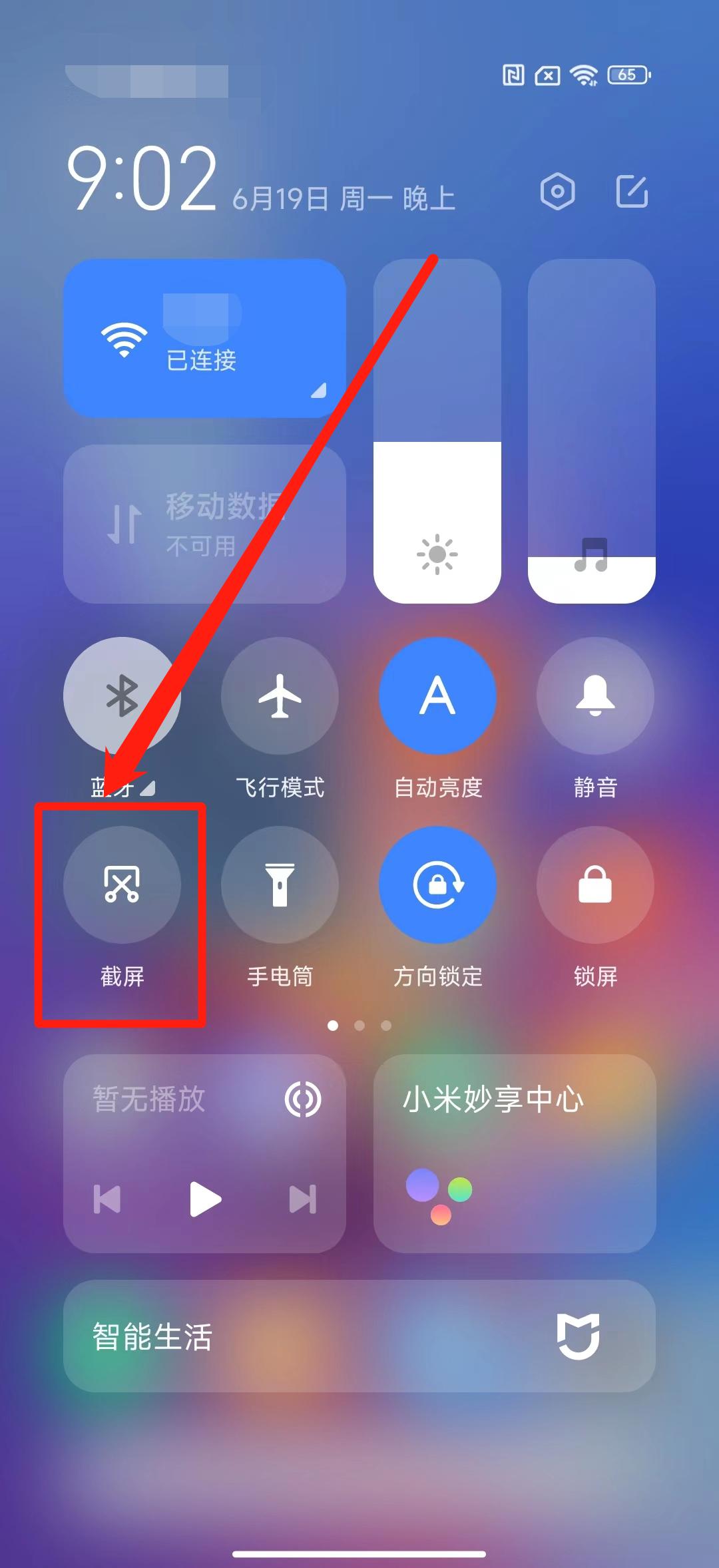This screenshot has width=719, height=1568.
Task: Open control center settings via gear icon
Action: tap(559, 191)
